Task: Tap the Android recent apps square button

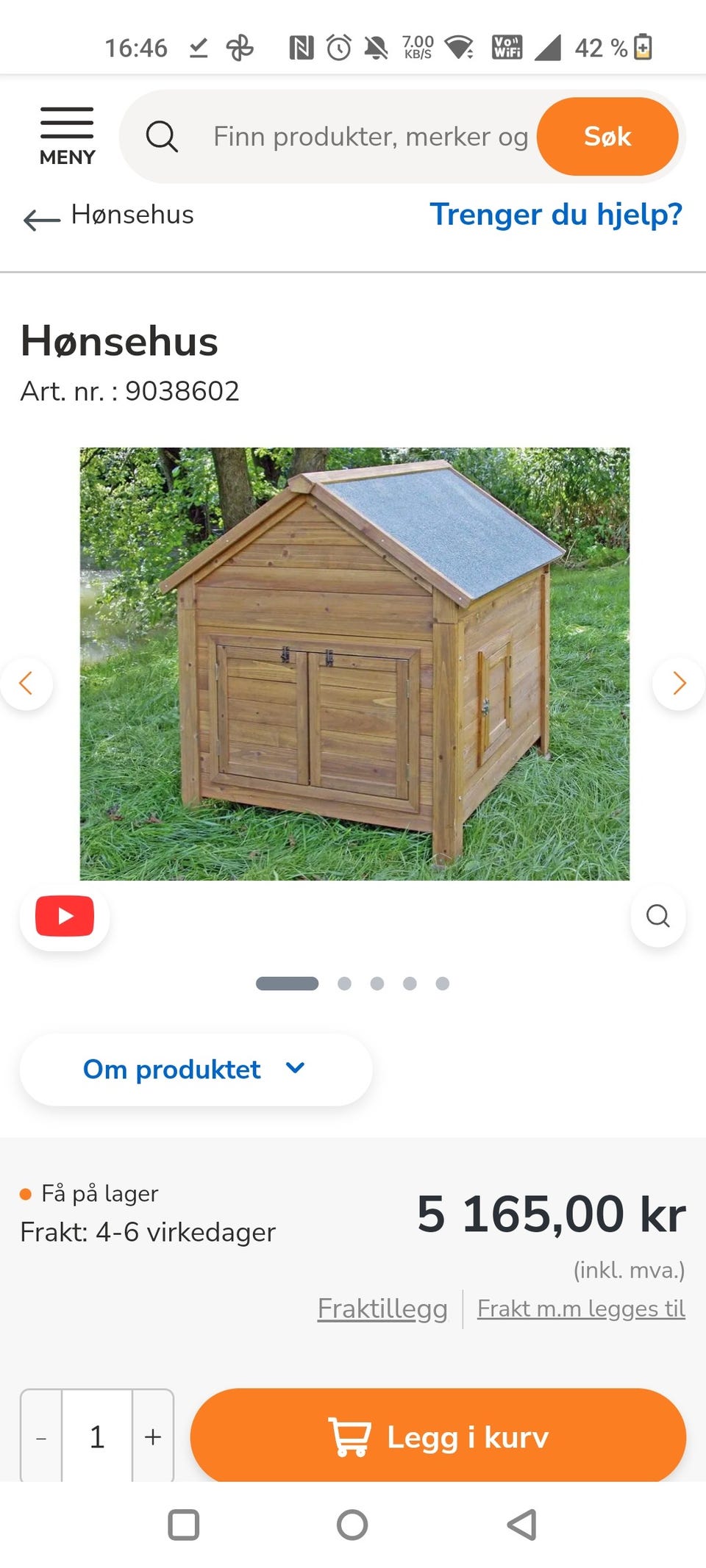Action: 185,1526
